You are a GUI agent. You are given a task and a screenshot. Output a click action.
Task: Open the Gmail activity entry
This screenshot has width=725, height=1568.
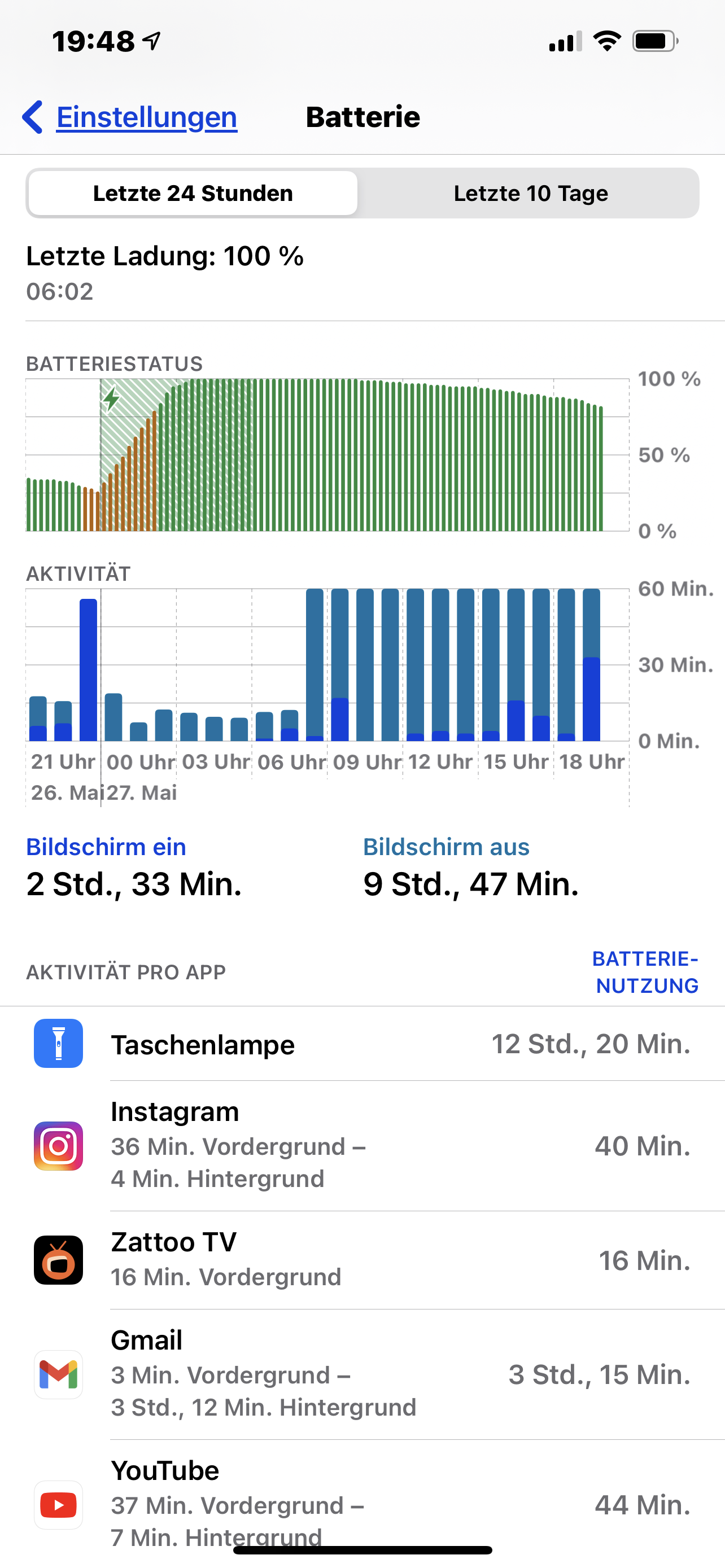pyautogui.click(x=362, y=1374)
